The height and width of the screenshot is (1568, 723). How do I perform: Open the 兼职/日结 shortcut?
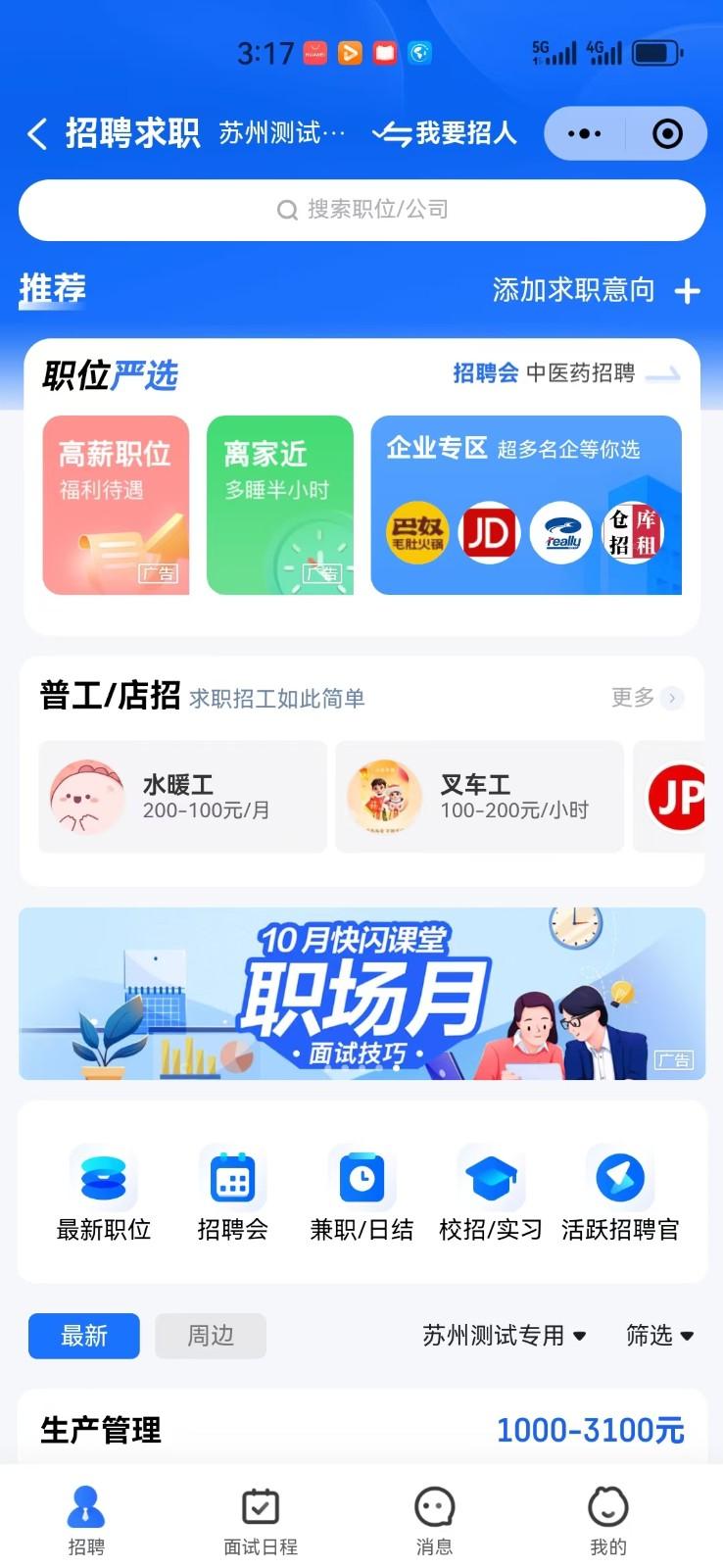tap(361, 1194)
